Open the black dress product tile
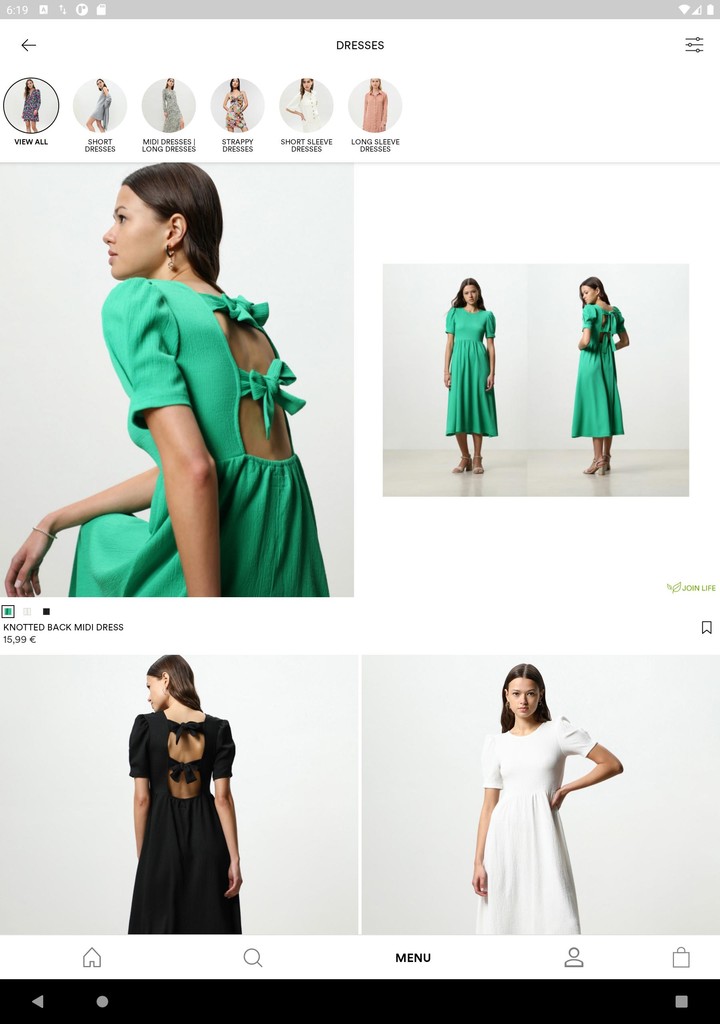720x1024 pixels. pyautogui.click(x=179, y=795)
